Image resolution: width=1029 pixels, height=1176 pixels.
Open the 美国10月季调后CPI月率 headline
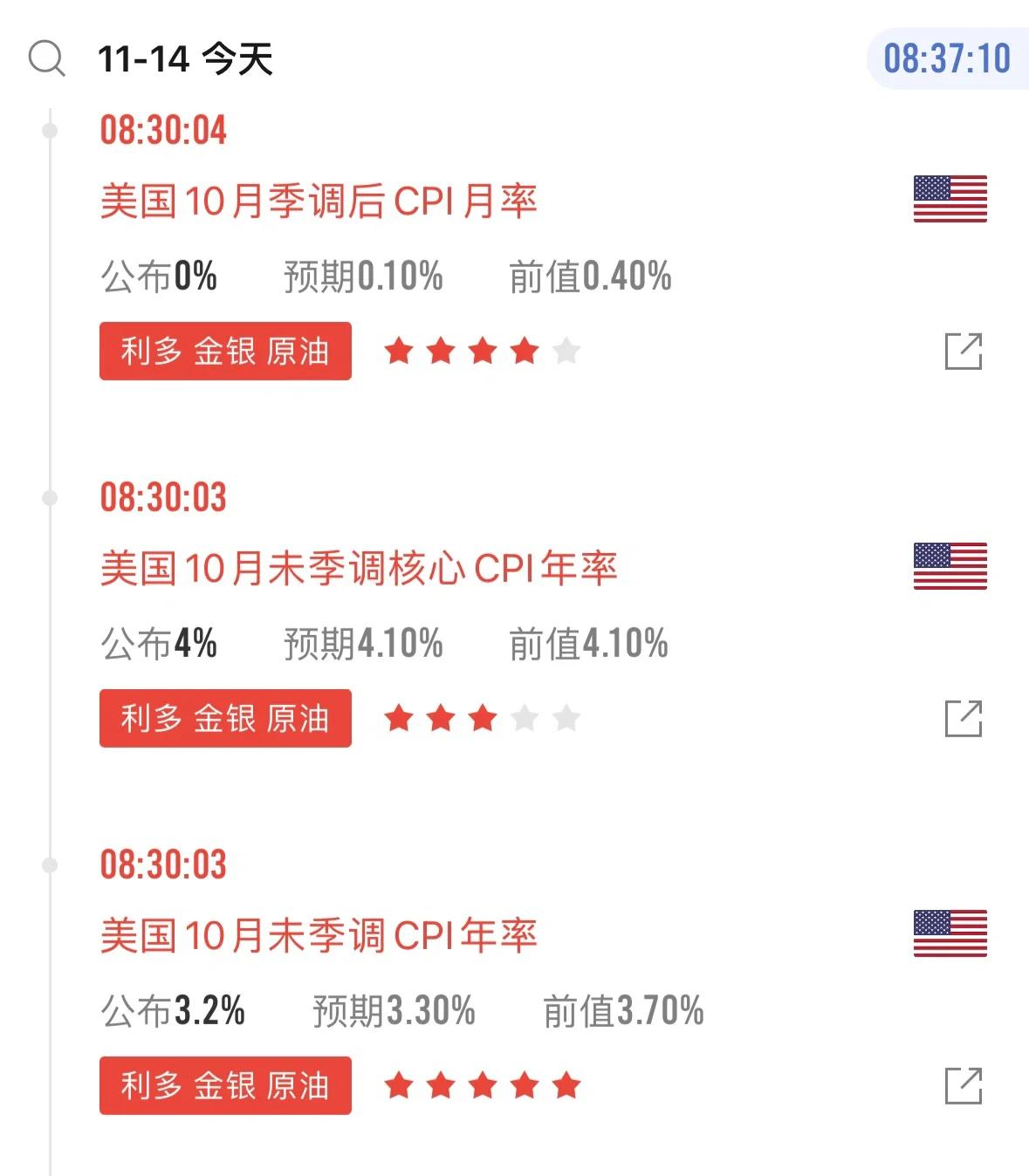(x=319, y=201)
